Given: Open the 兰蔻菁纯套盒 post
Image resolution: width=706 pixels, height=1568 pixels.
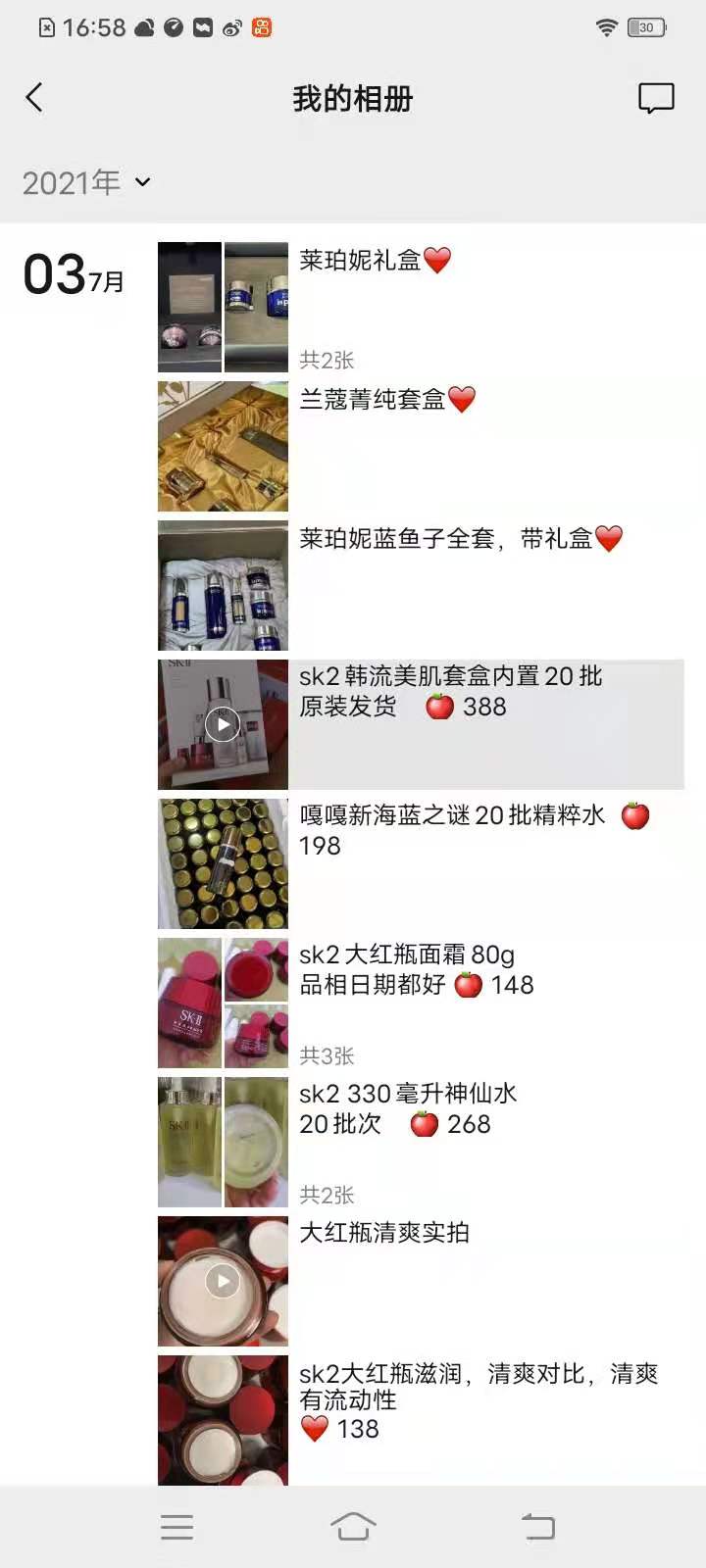Looking at the screenshot, I should tap(421, 446).
